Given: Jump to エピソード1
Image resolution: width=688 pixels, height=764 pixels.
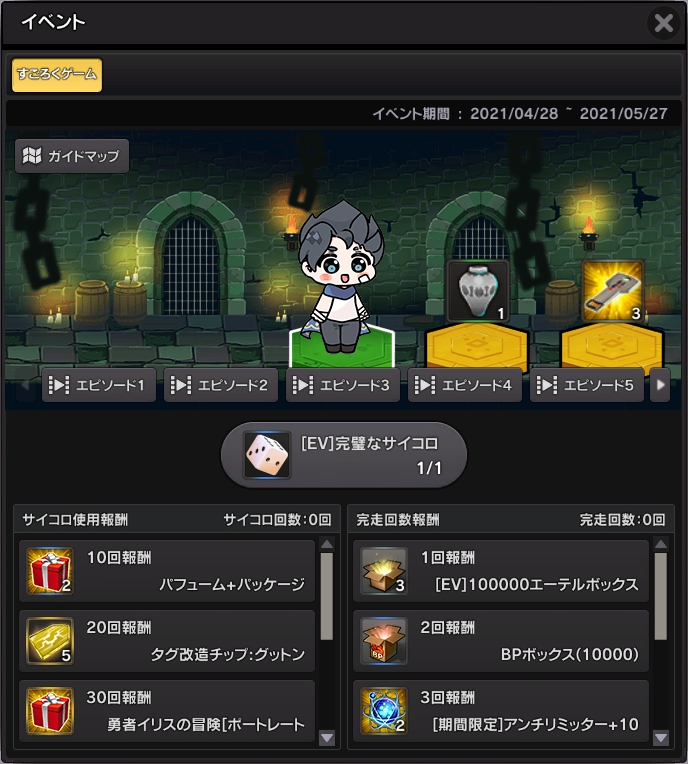Looking at the screenshot, I should (99, 385).
